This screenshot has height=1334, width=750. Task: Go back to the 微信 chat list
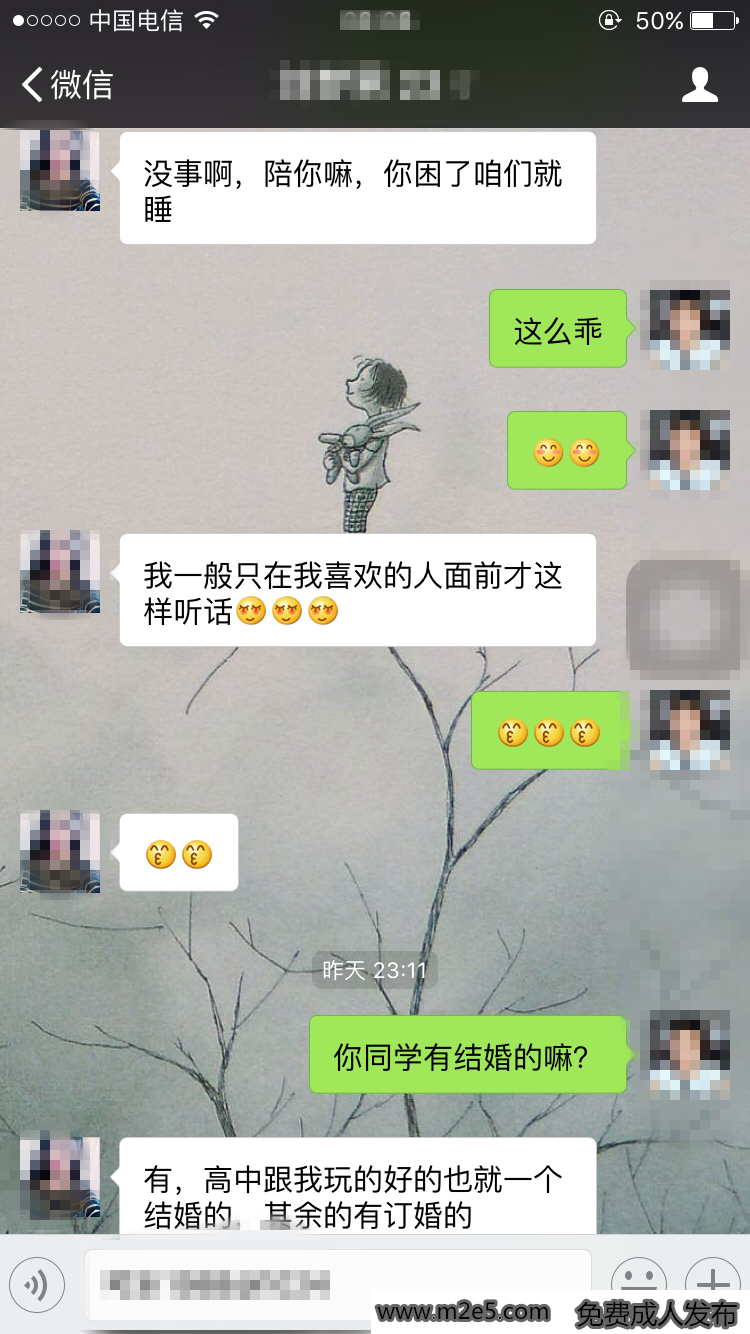coord(66,85)
